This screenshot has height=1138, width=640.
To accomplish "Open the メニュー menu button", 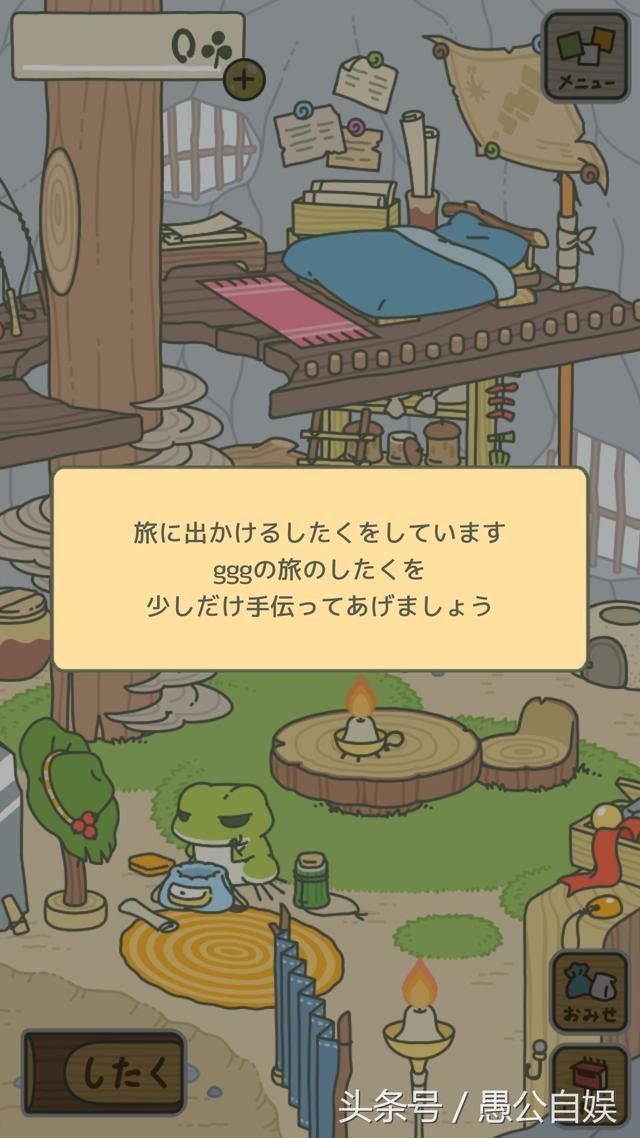I will click(586, 57).
